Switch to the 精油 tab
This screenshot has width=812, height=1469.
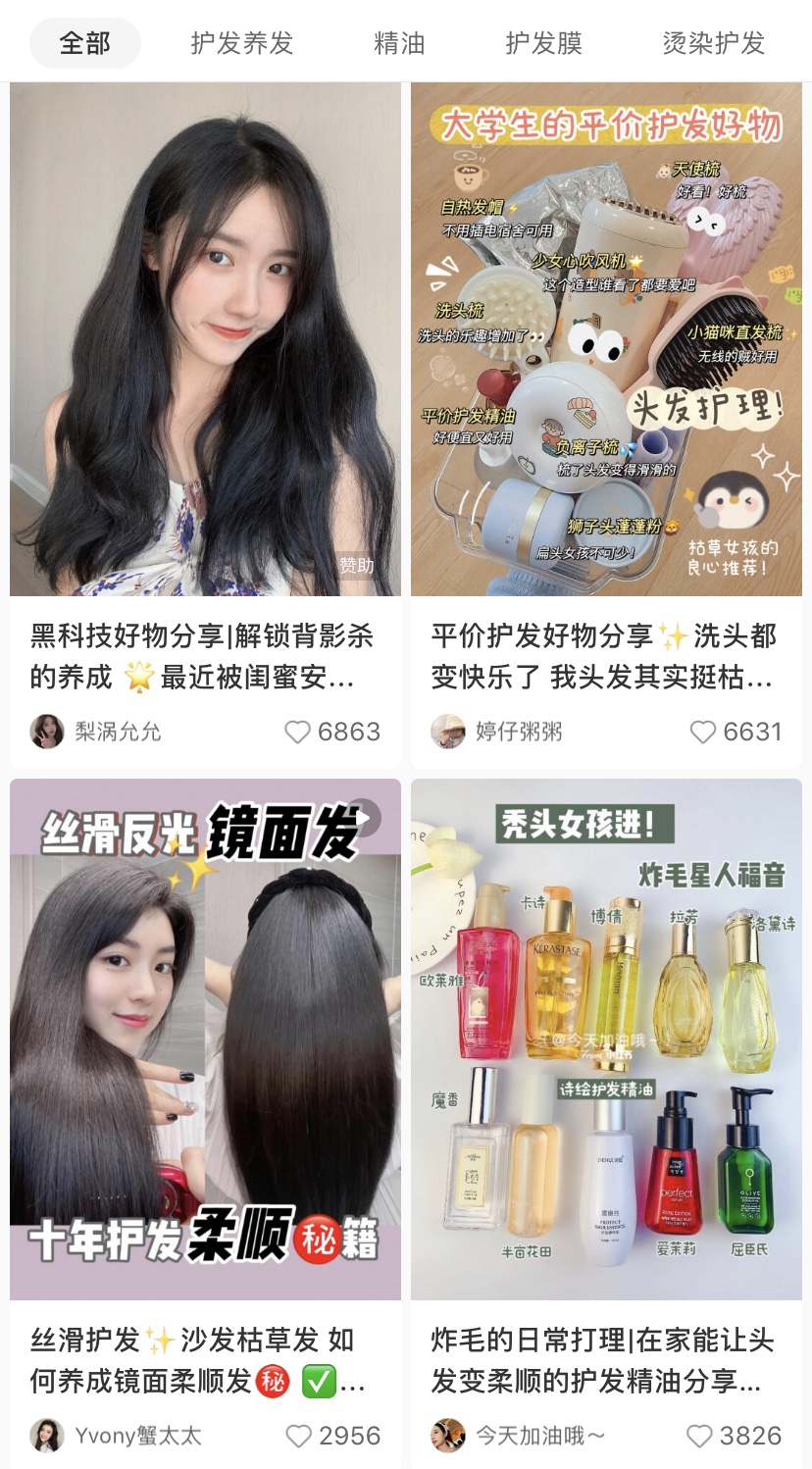pos(399,44)
